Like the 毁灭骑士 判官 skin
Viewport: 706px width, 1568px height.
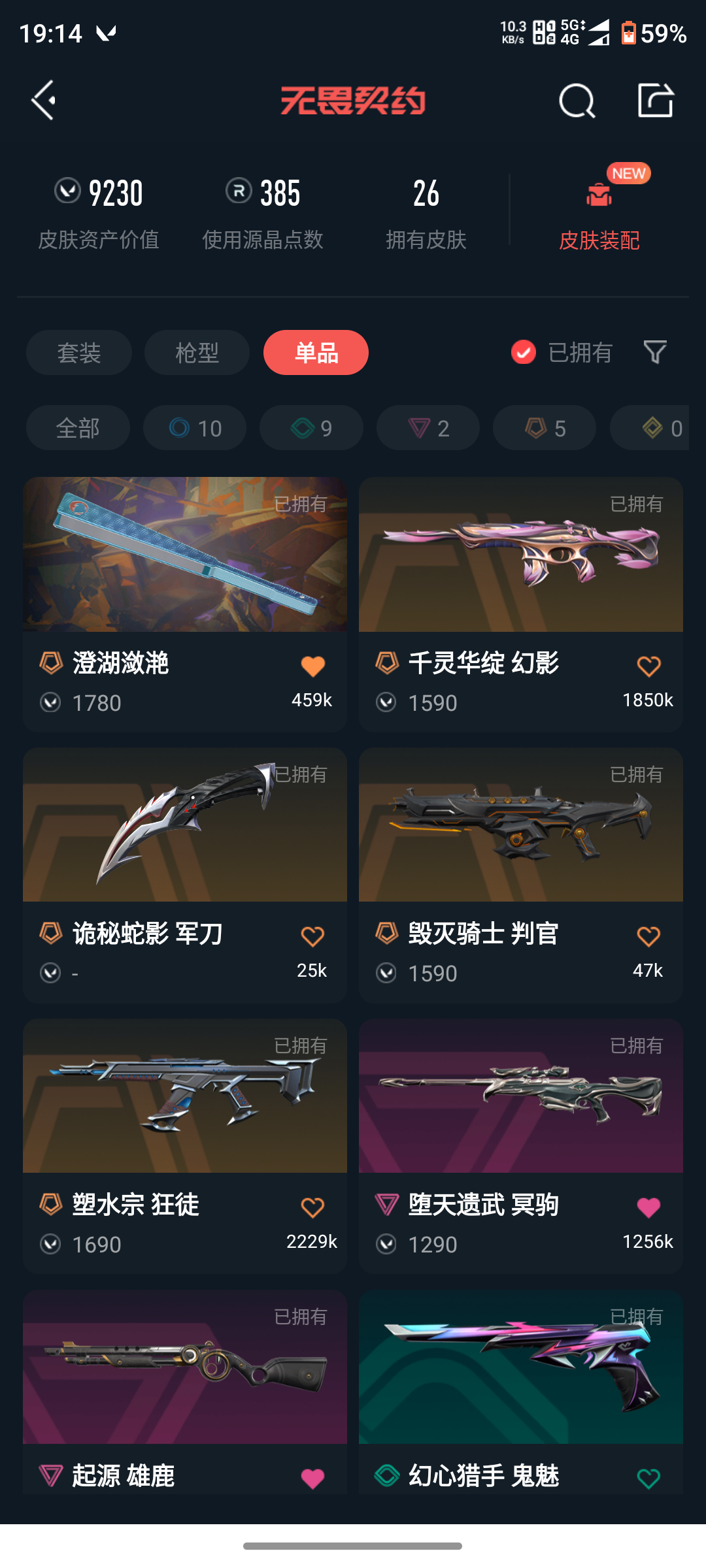pos(648,937)
